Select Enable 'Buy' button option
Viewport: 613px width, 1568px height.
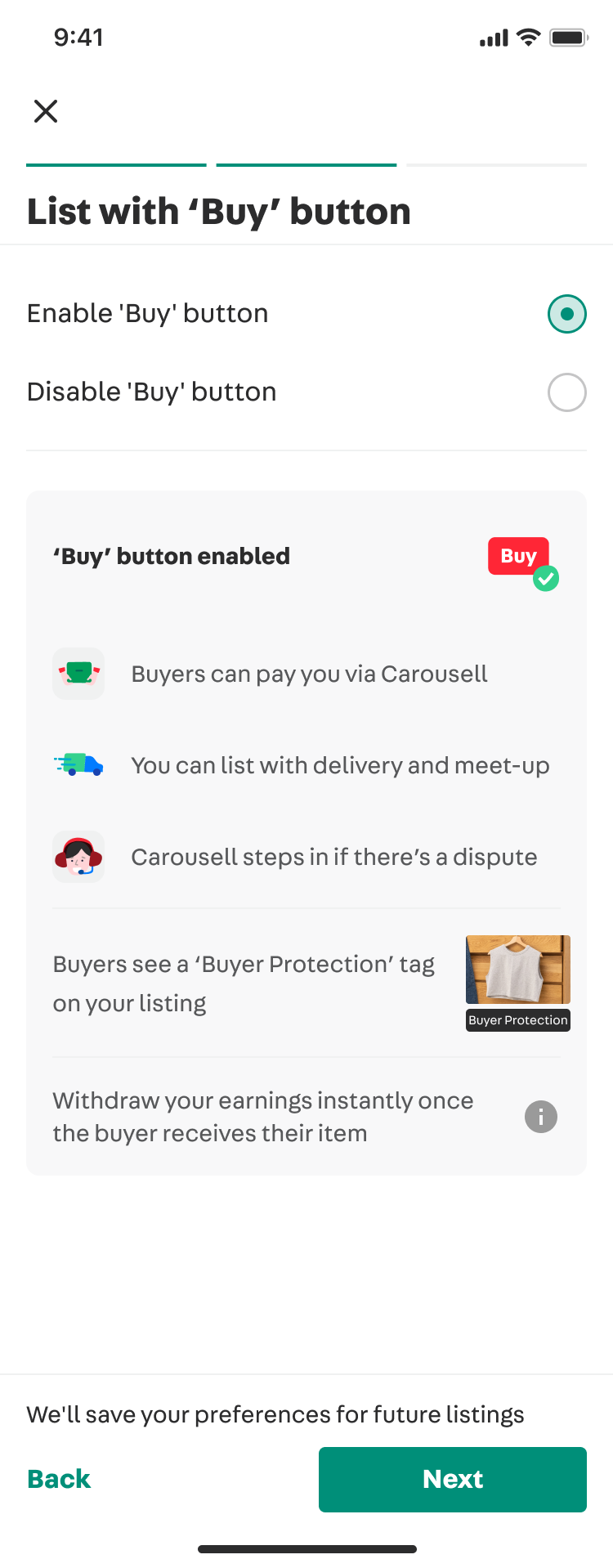(x=566, y=314)
